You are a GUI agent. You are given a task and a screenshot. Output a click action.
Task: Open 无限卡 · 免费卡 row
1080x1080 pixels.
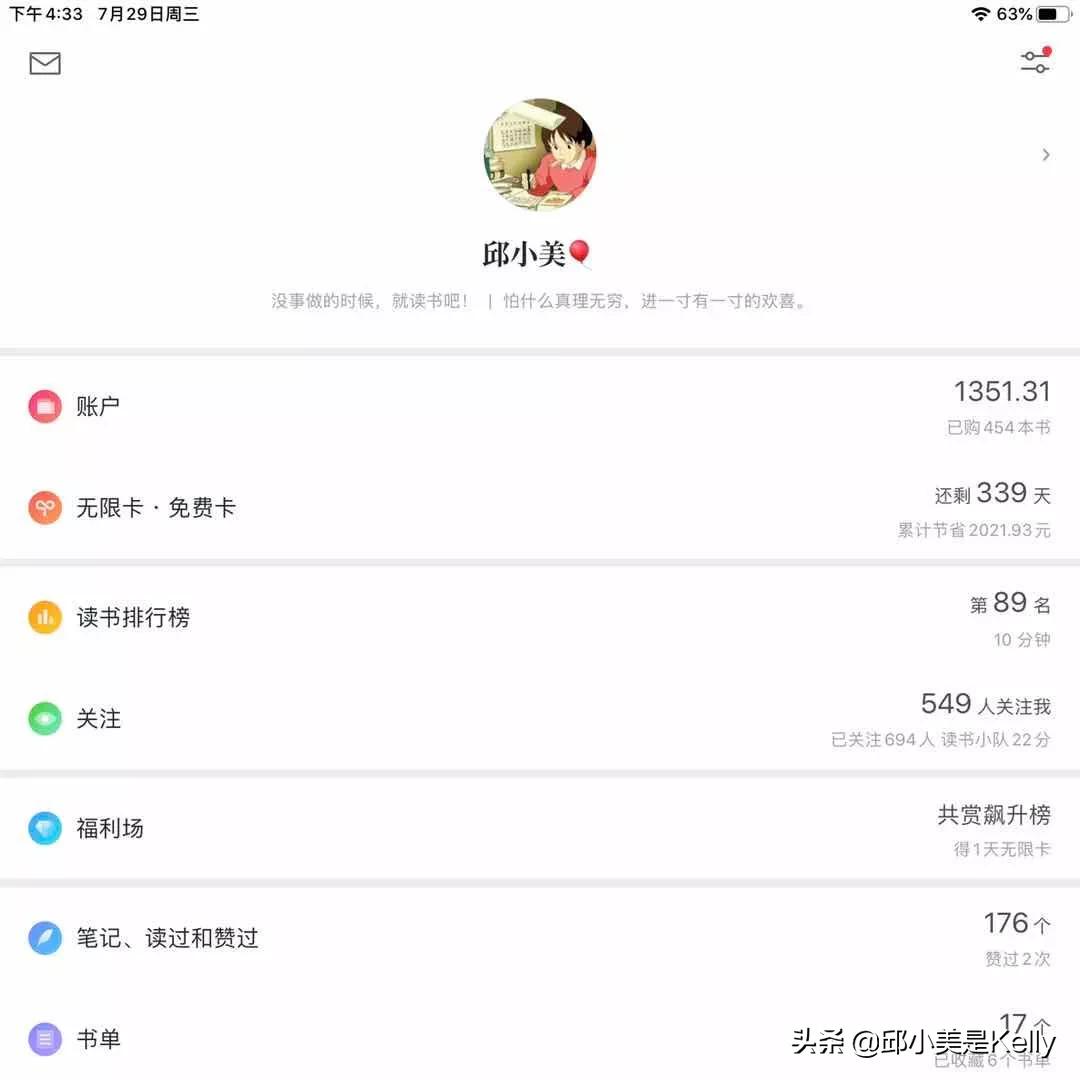540,508
